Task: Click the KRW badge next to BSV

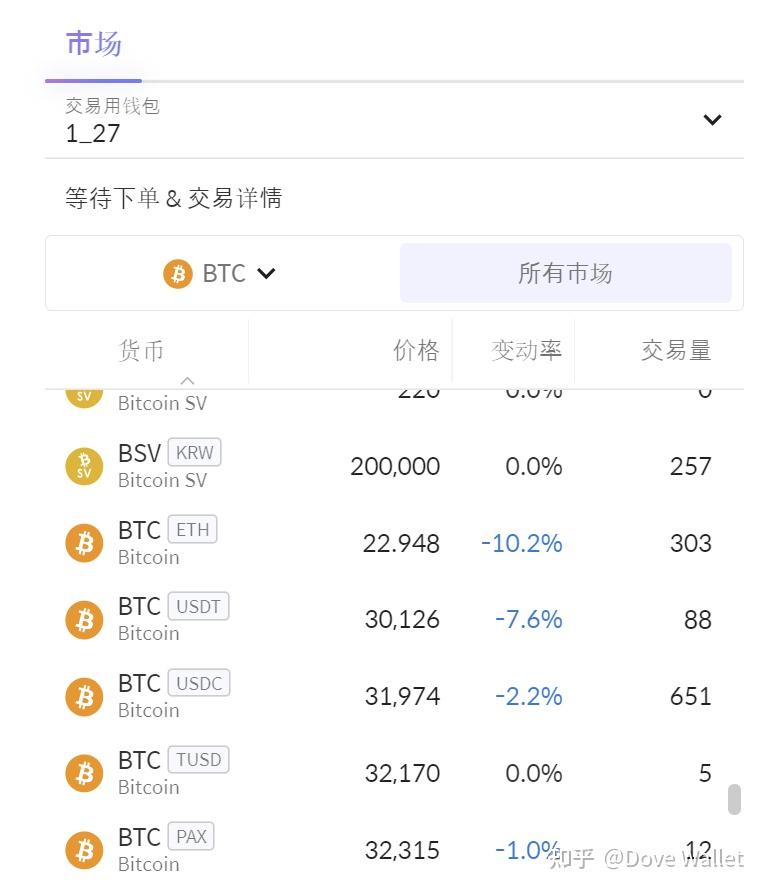Action: 194,452
